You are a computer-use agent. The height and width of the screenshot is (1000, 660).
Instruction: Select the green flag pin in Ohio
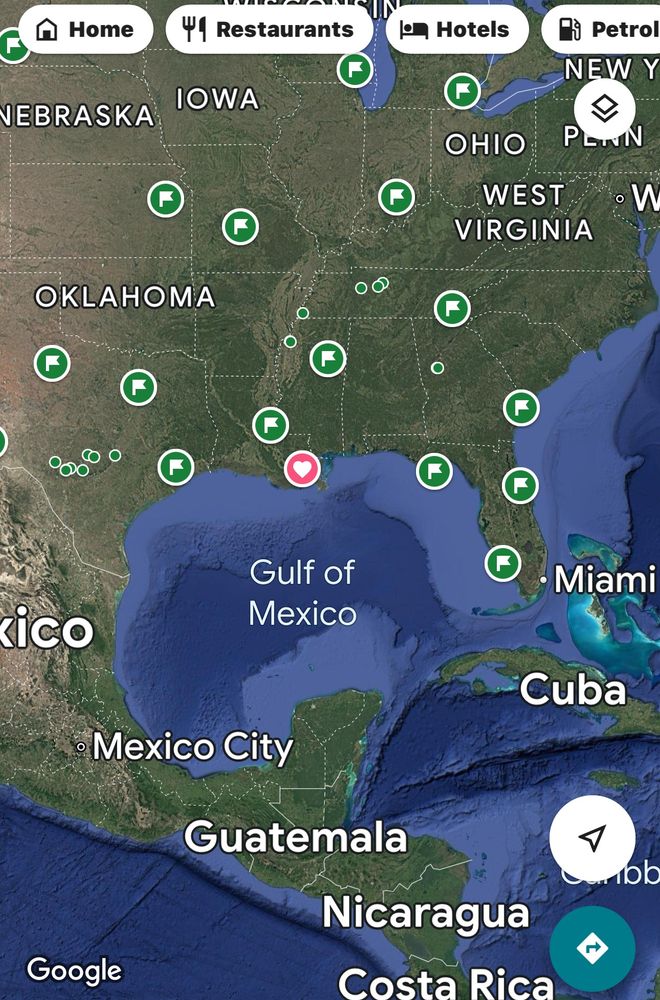(462, 91)
